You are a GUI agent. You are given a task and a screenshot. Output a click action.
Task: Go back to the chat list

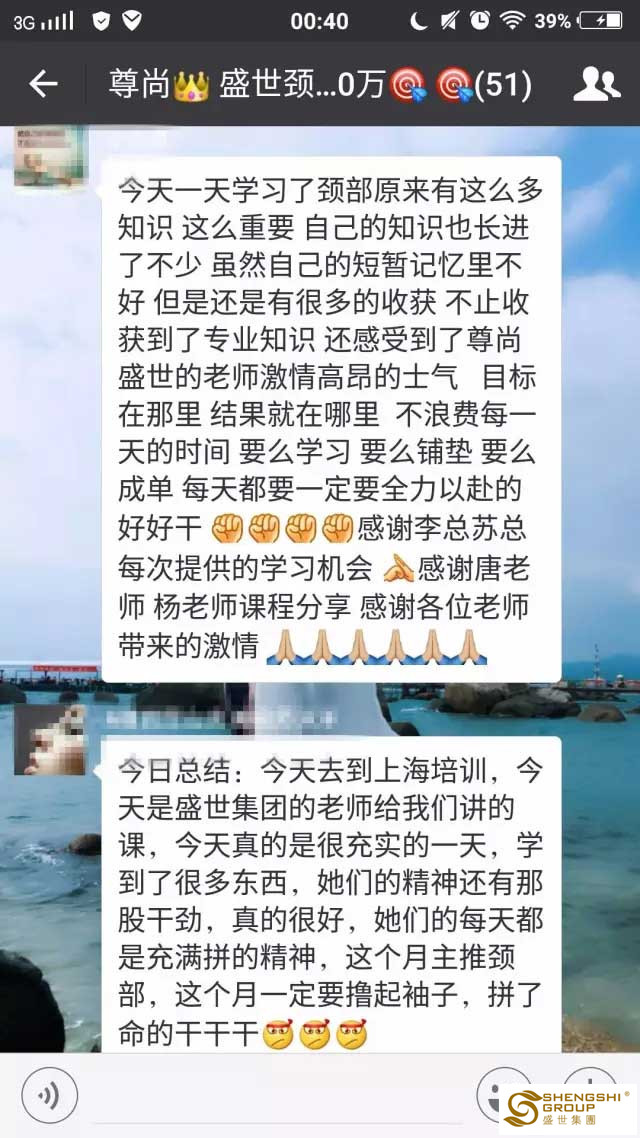click(x=43, y=85)
